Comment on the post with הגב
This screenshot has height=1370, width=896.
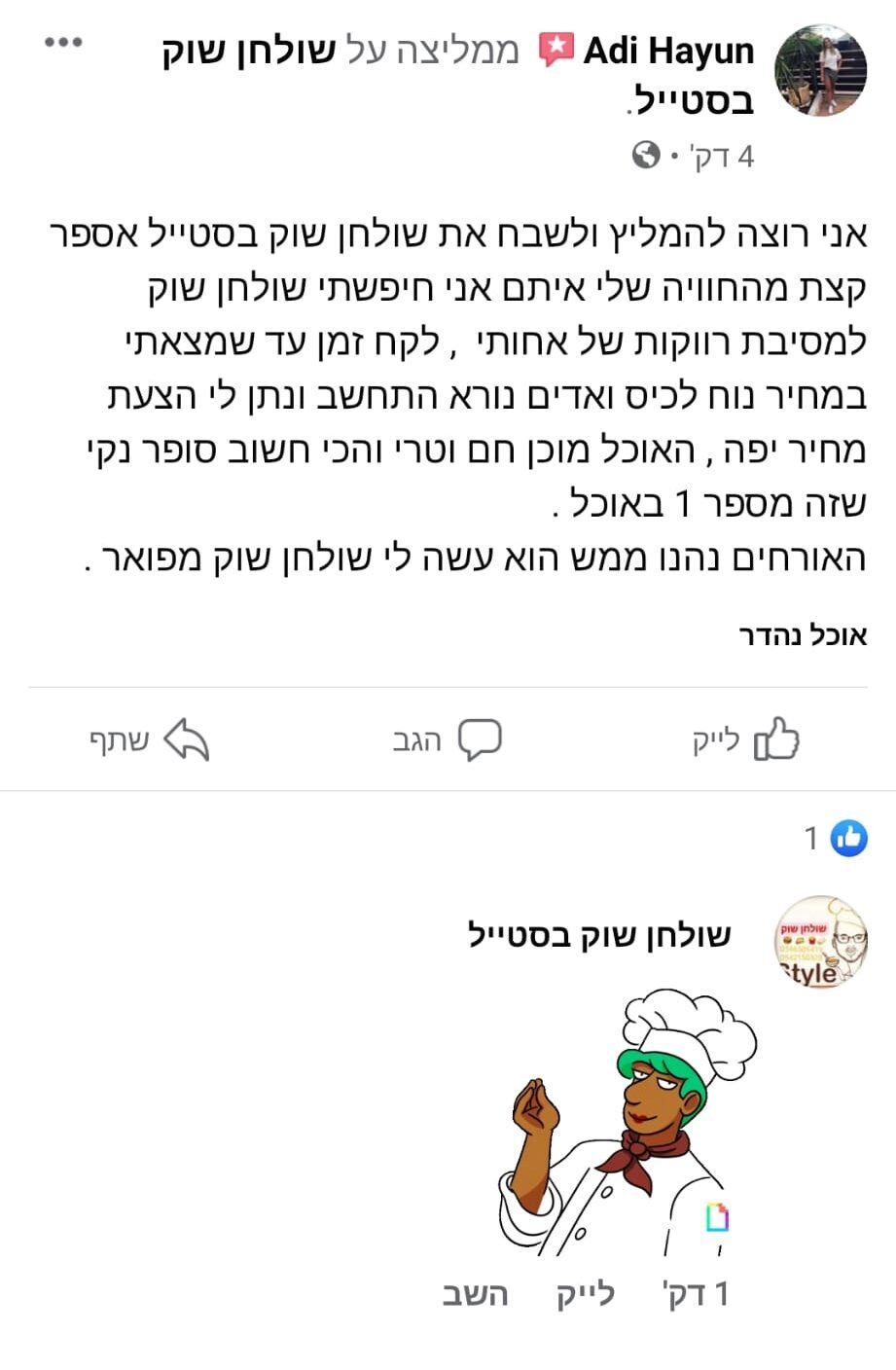pos(448,740)
